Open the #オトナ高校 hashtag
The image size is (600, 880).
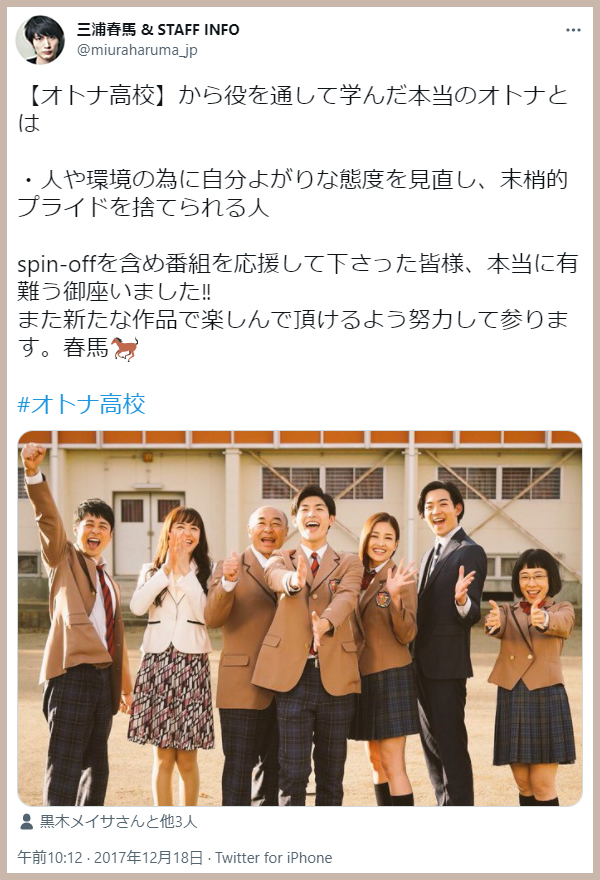coord(82,404)
